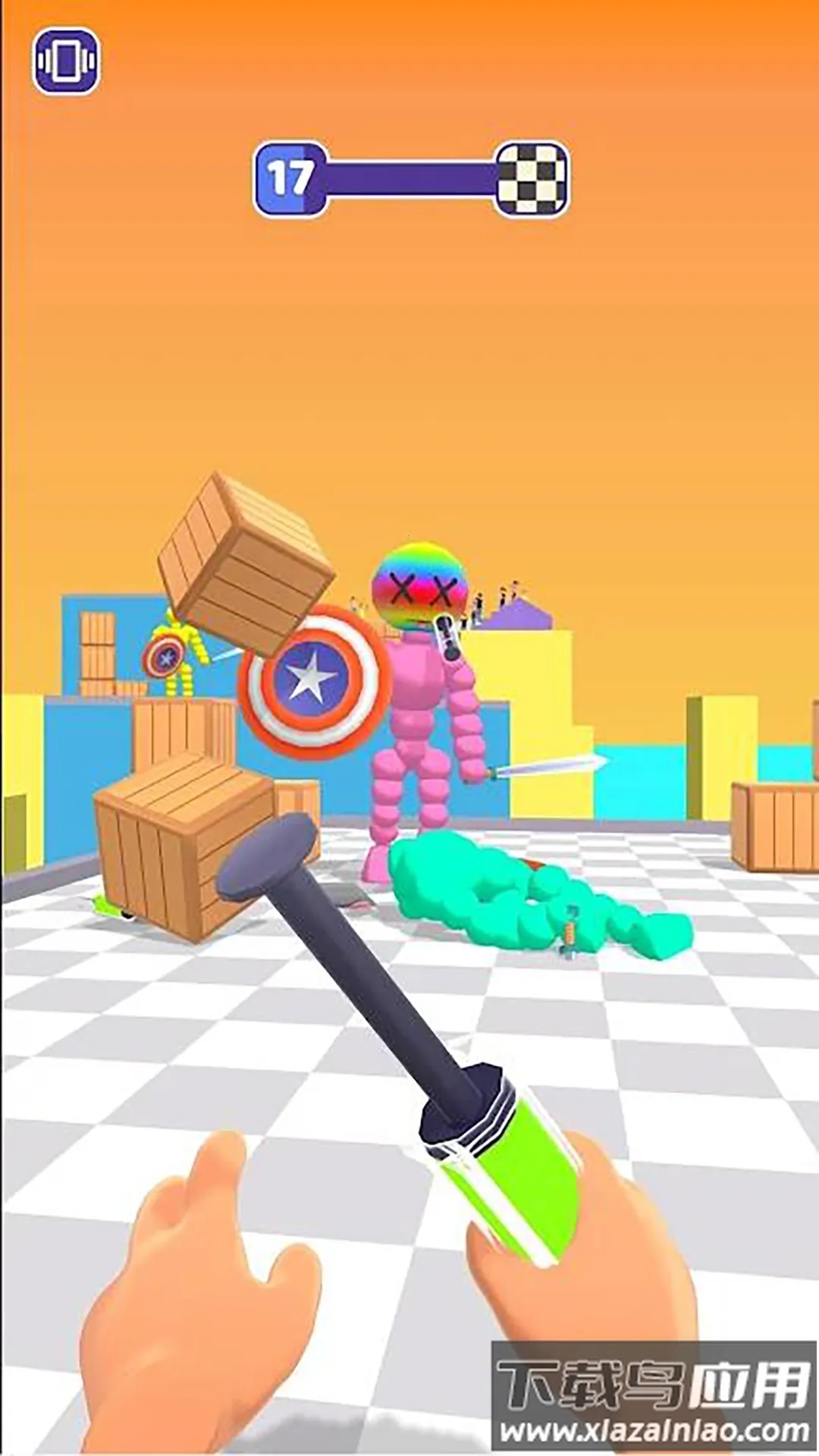Tap the level progress bar
The height and width of the screenshot is (1456, 819).
[409, 176]
